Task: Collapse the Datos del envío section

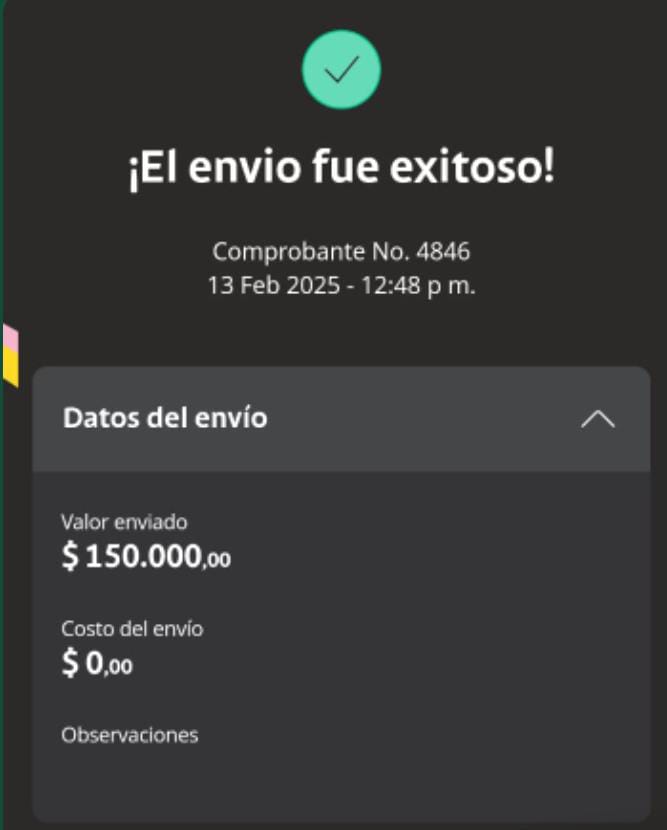Action: pos(598,419)
